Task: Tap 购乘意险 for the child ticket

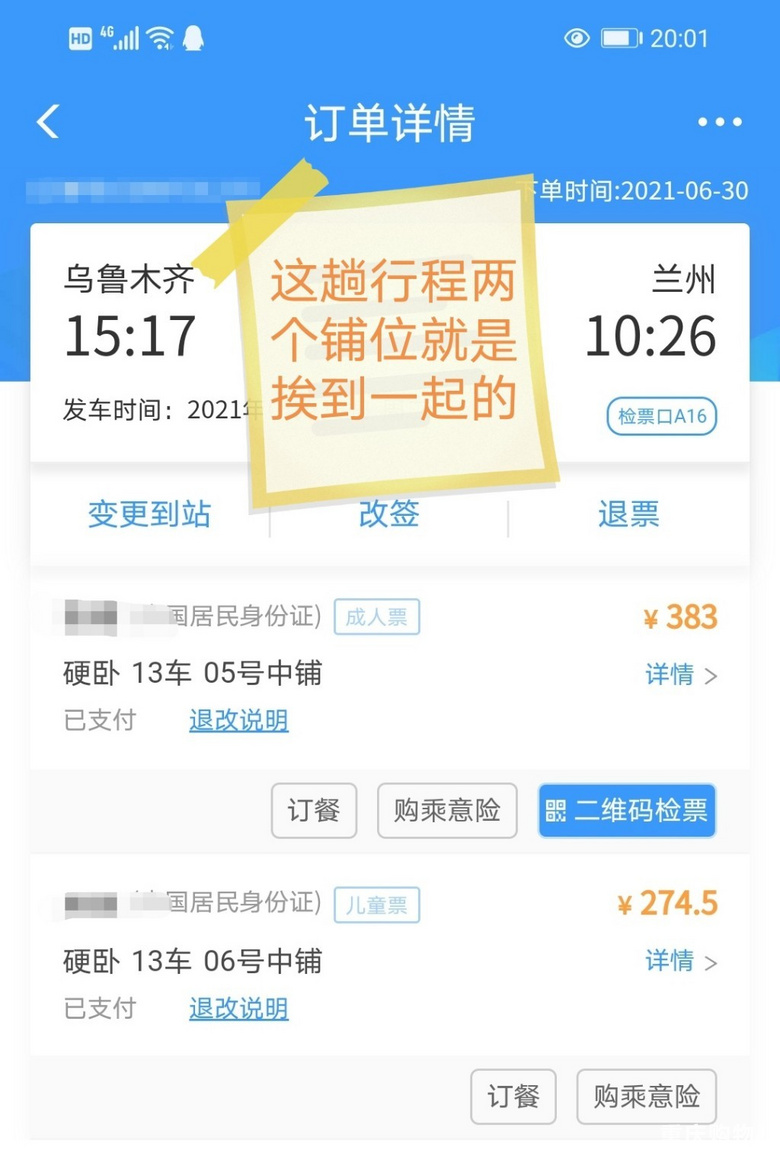Action: (646, 1096)
